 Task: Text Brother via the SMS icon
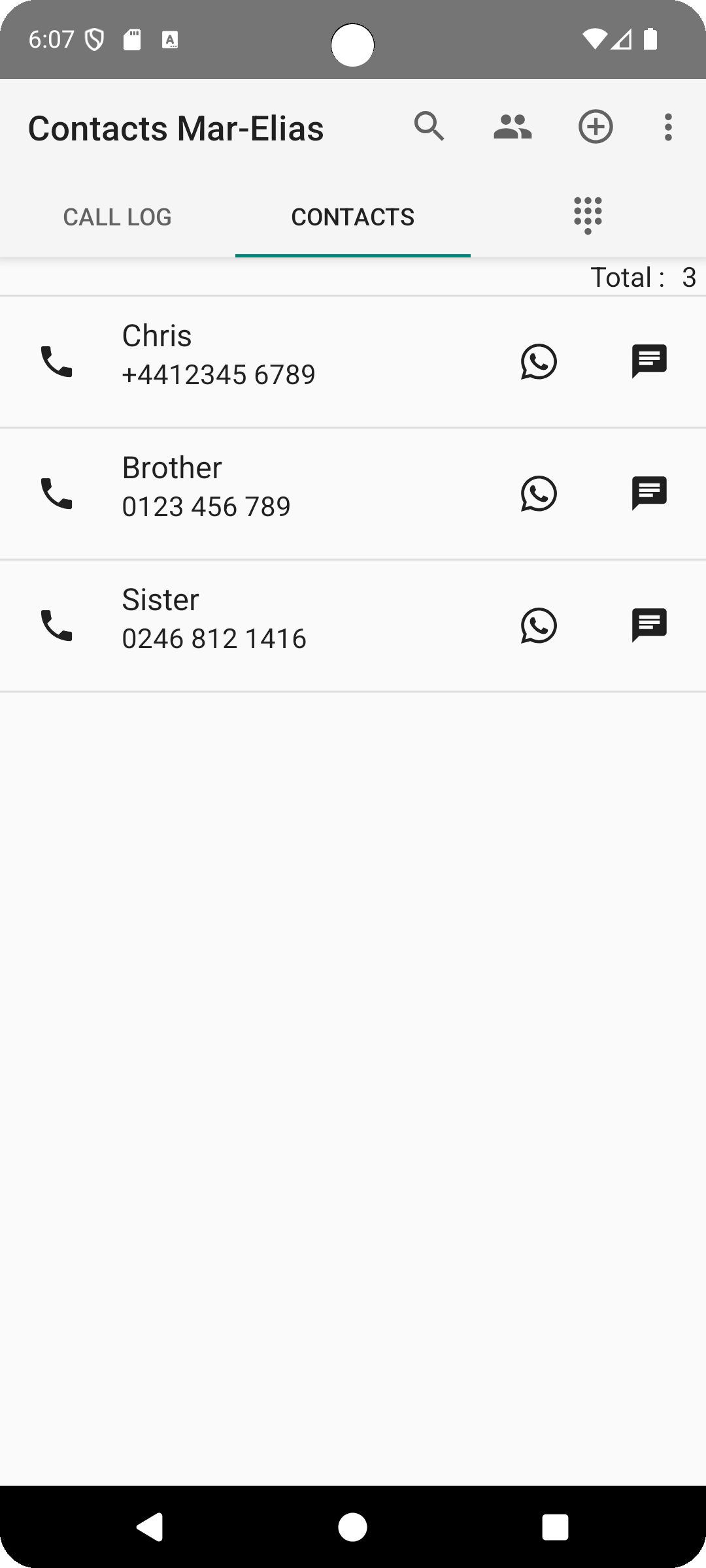click(x=649, y=494)
